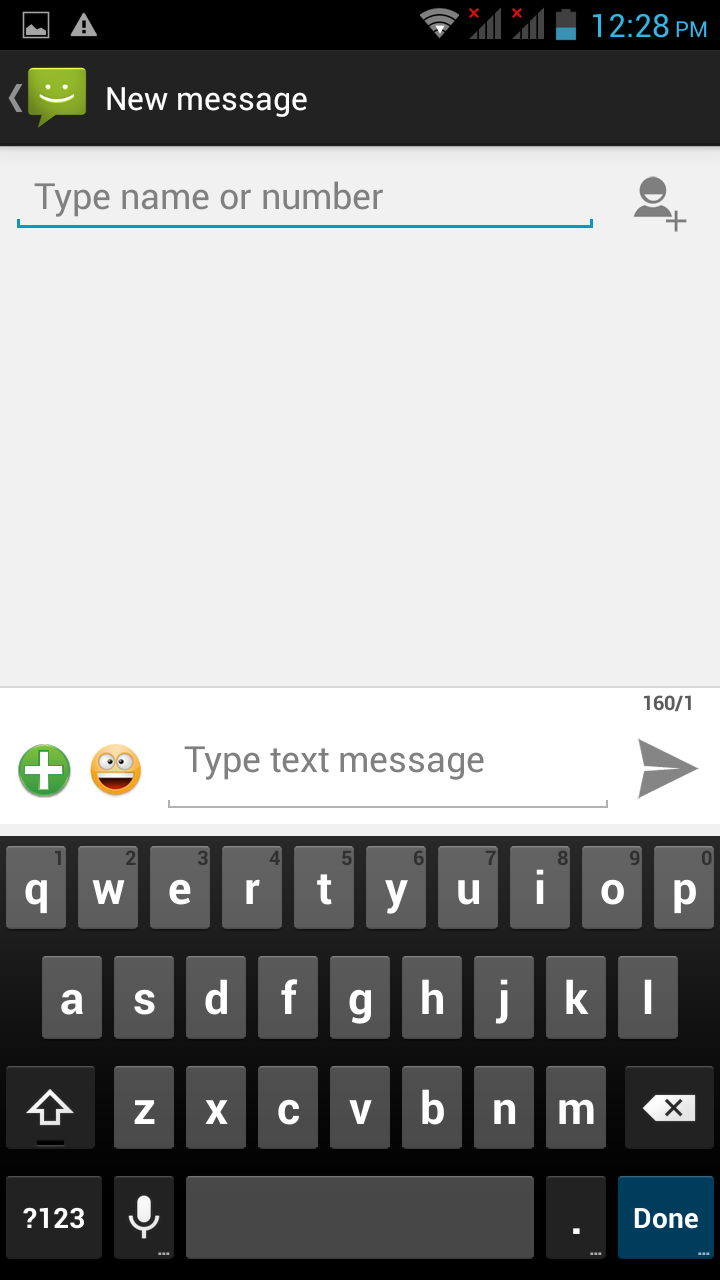
Task: Tap the Done key on the keyboard
Action: click(665, 1217)
